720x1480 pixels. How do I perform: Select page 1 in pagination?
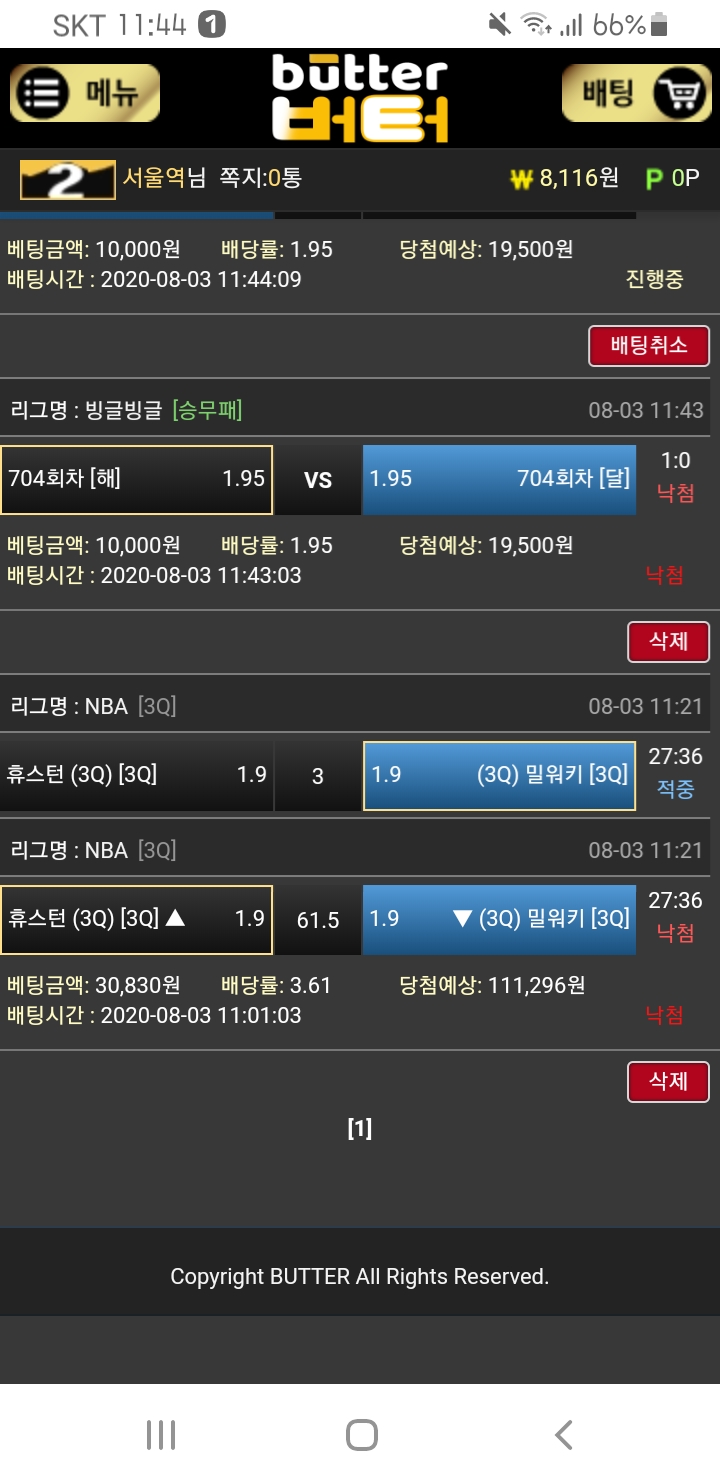coord(359,1129)
